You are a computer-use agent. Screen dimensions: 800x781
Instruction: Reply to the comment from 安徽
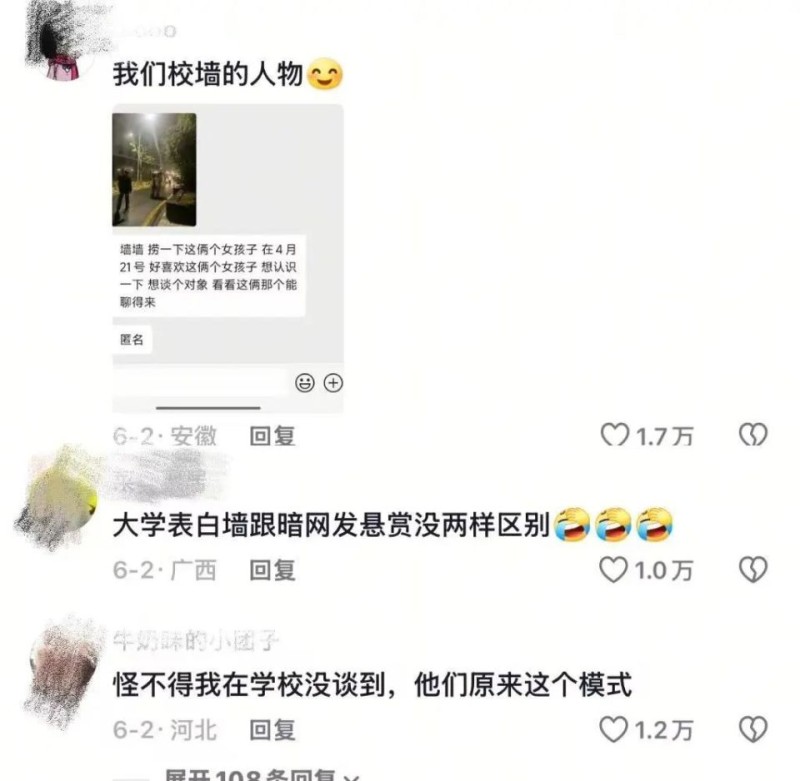(x=272, y=436)
